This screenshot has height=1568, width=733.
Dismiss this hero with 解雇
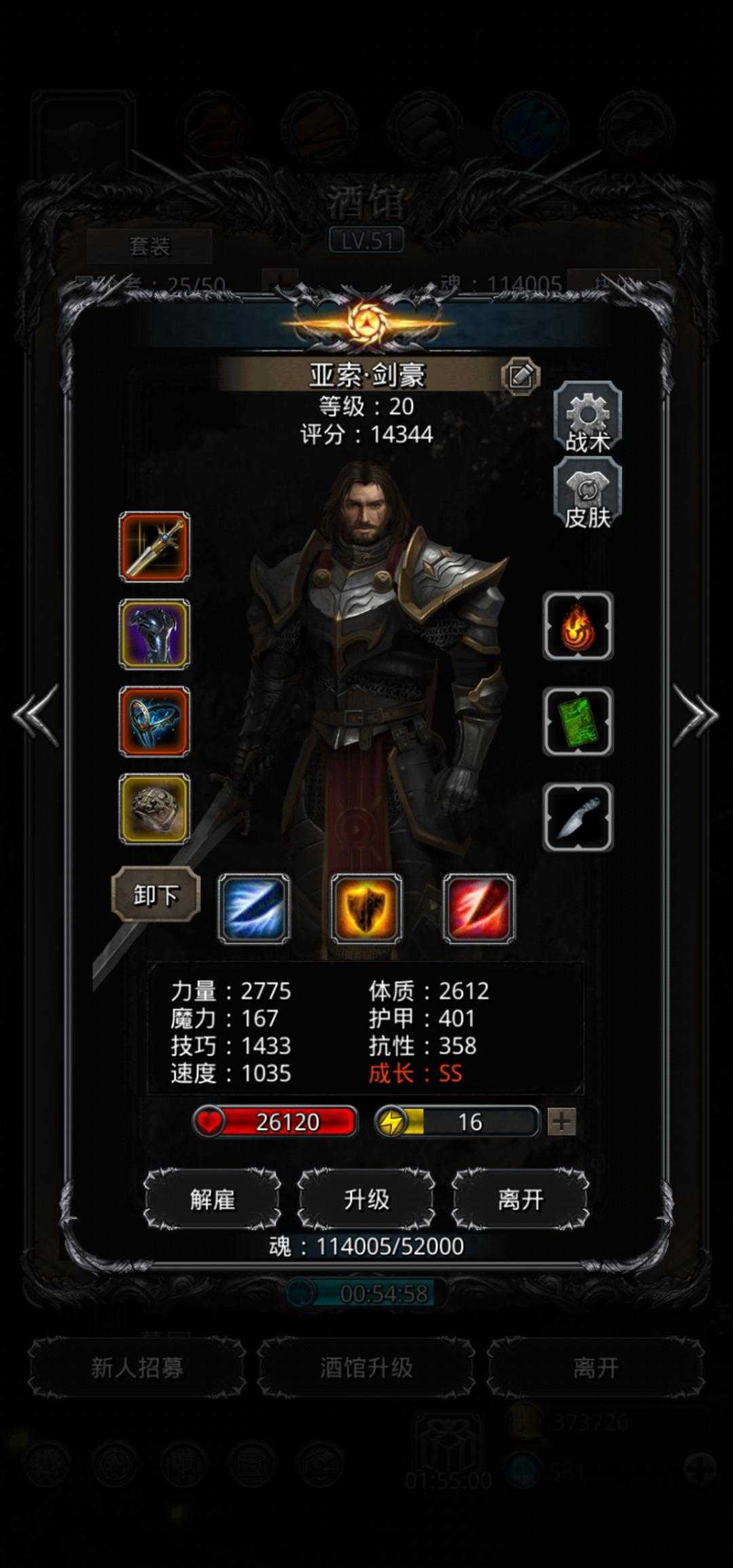213,1199
